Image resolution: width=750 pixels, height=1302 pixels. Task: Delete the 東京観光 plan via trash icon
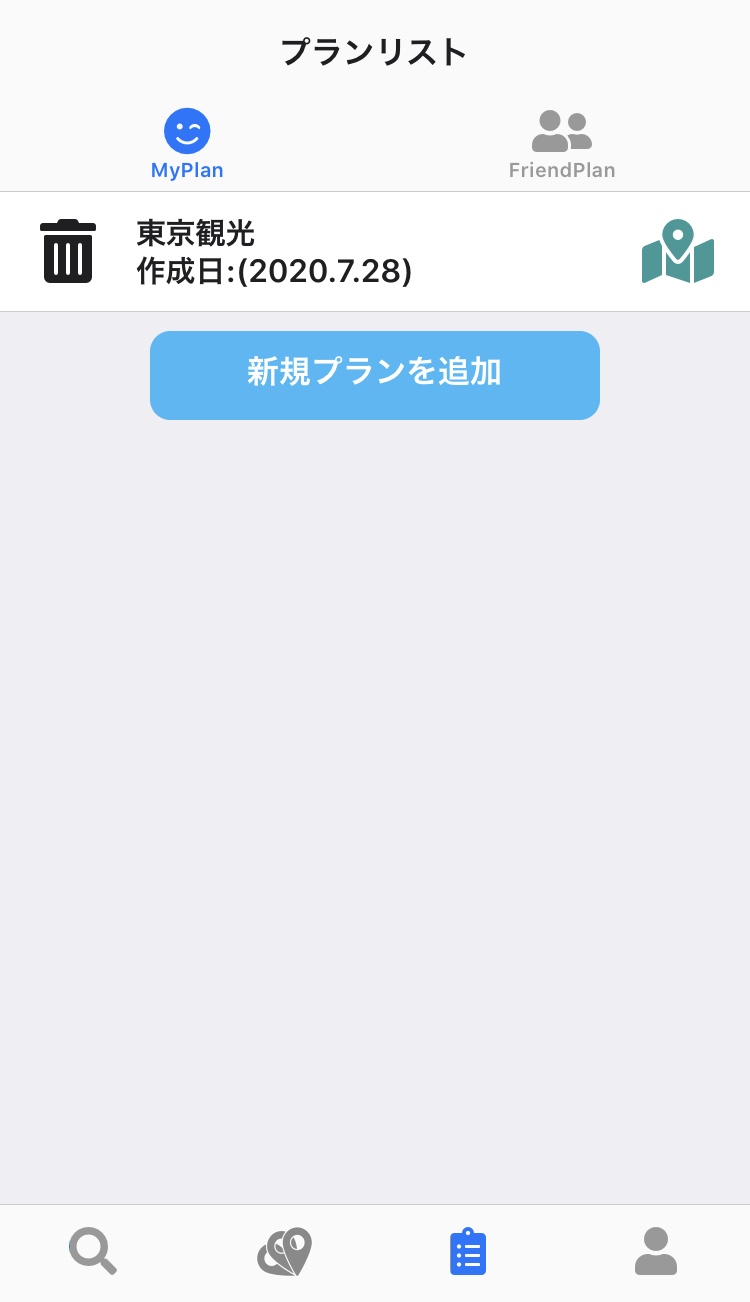pyautogui.click(x=68, y=251)
